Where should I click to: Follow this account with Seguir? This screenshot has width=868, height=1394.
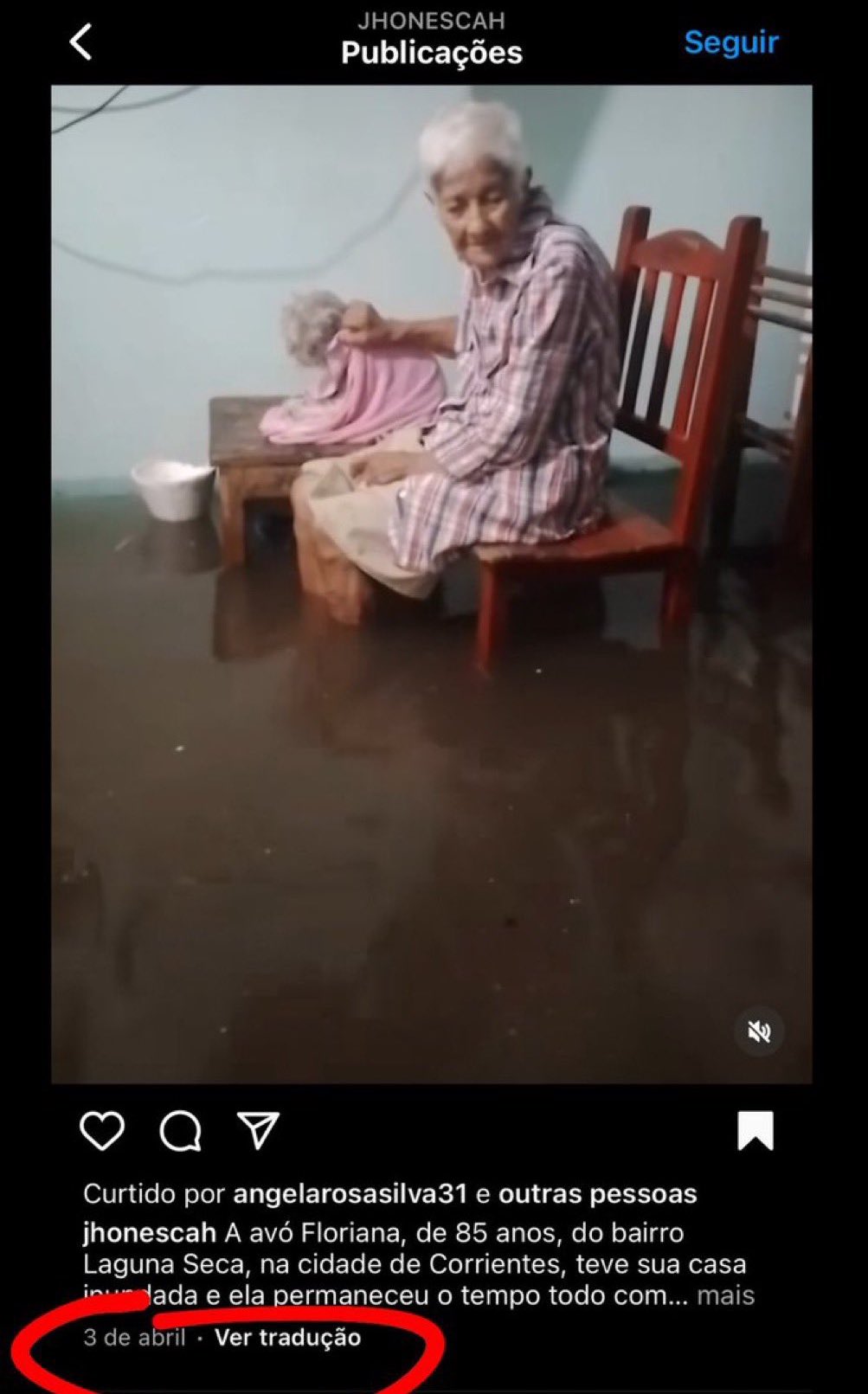[730, 42]
